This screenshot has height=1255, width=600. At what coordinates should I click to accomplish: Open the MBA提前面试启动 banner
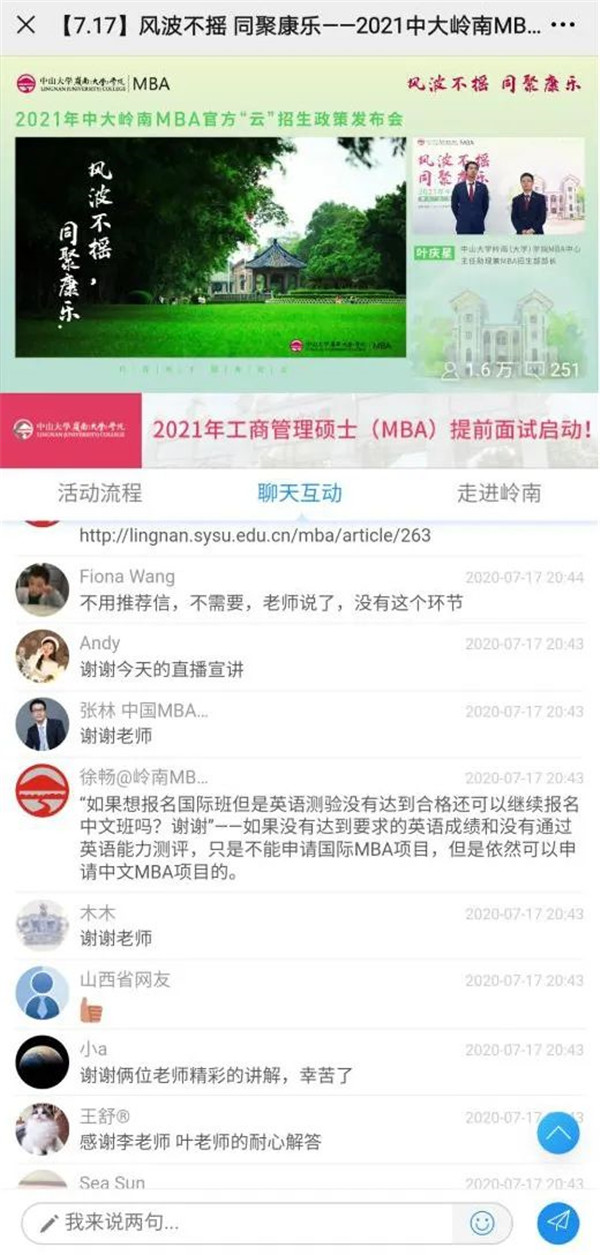point(300,431)
